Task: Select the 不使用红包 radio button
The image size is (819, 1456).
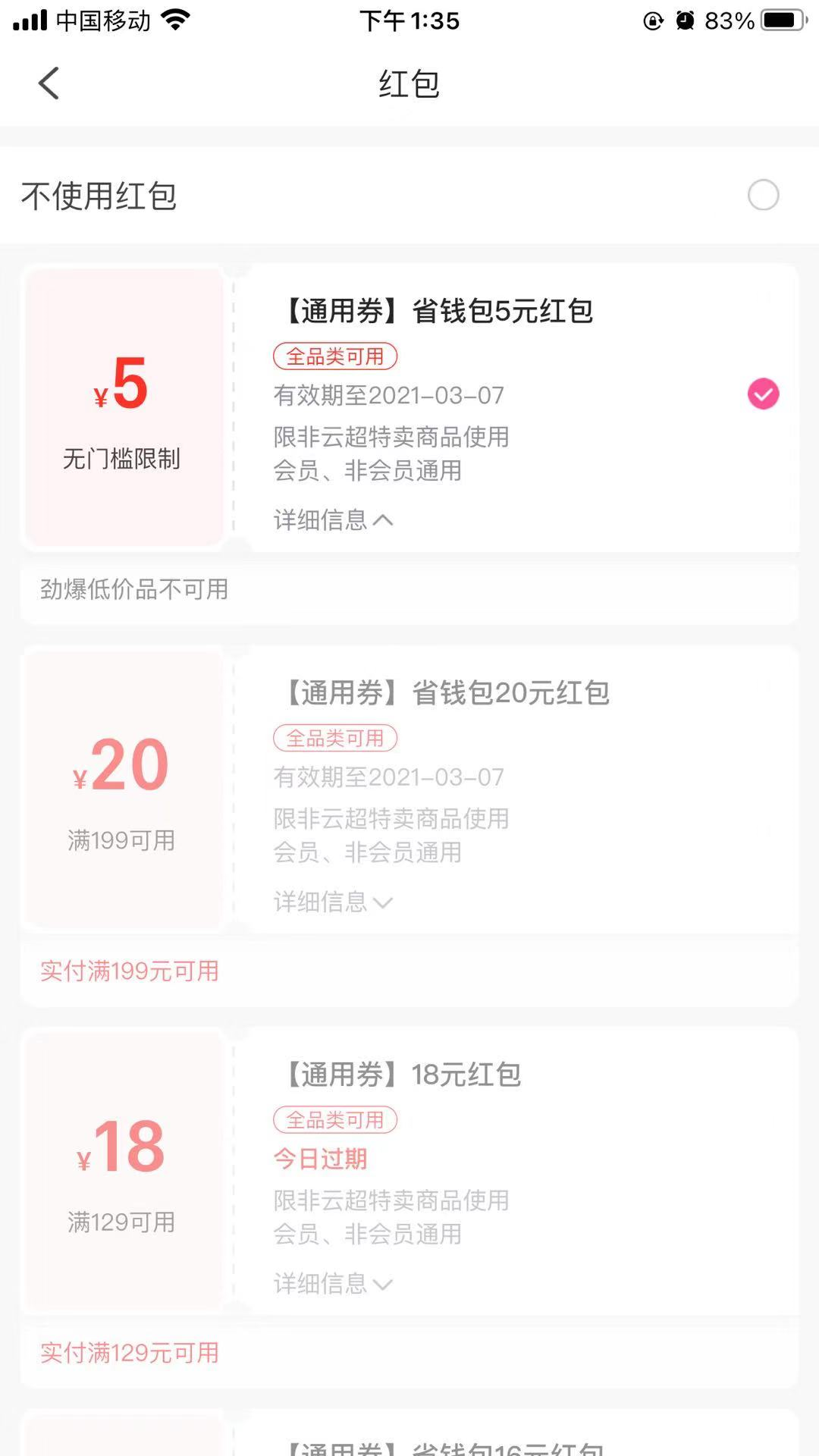Action: [764, 195]
